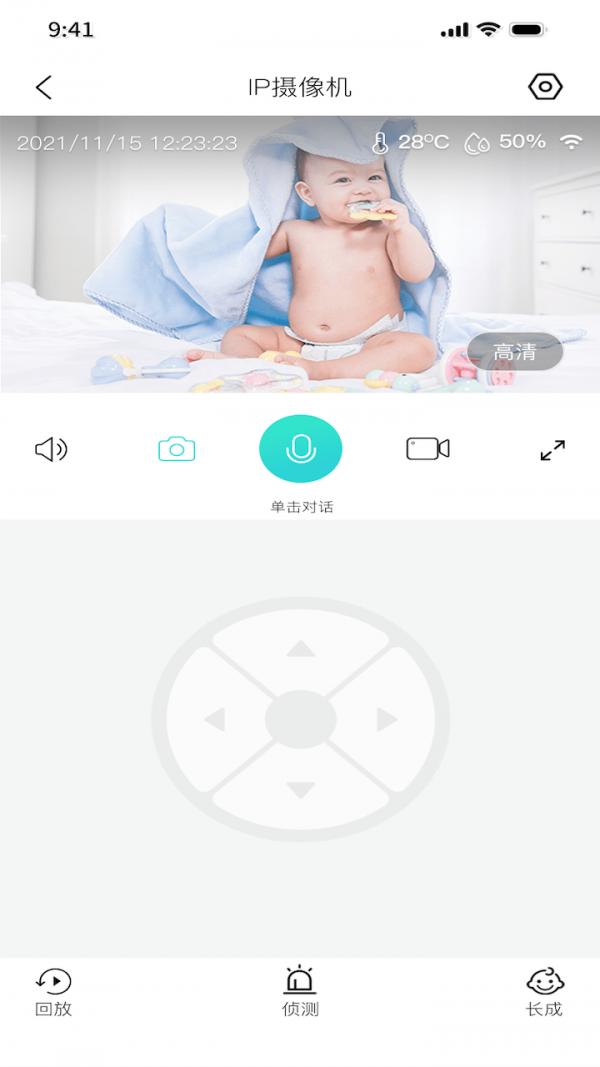Screen dimensions: 600x1067
Task: Change video quality via 高清 button
Action: click(x=515, y=352)
